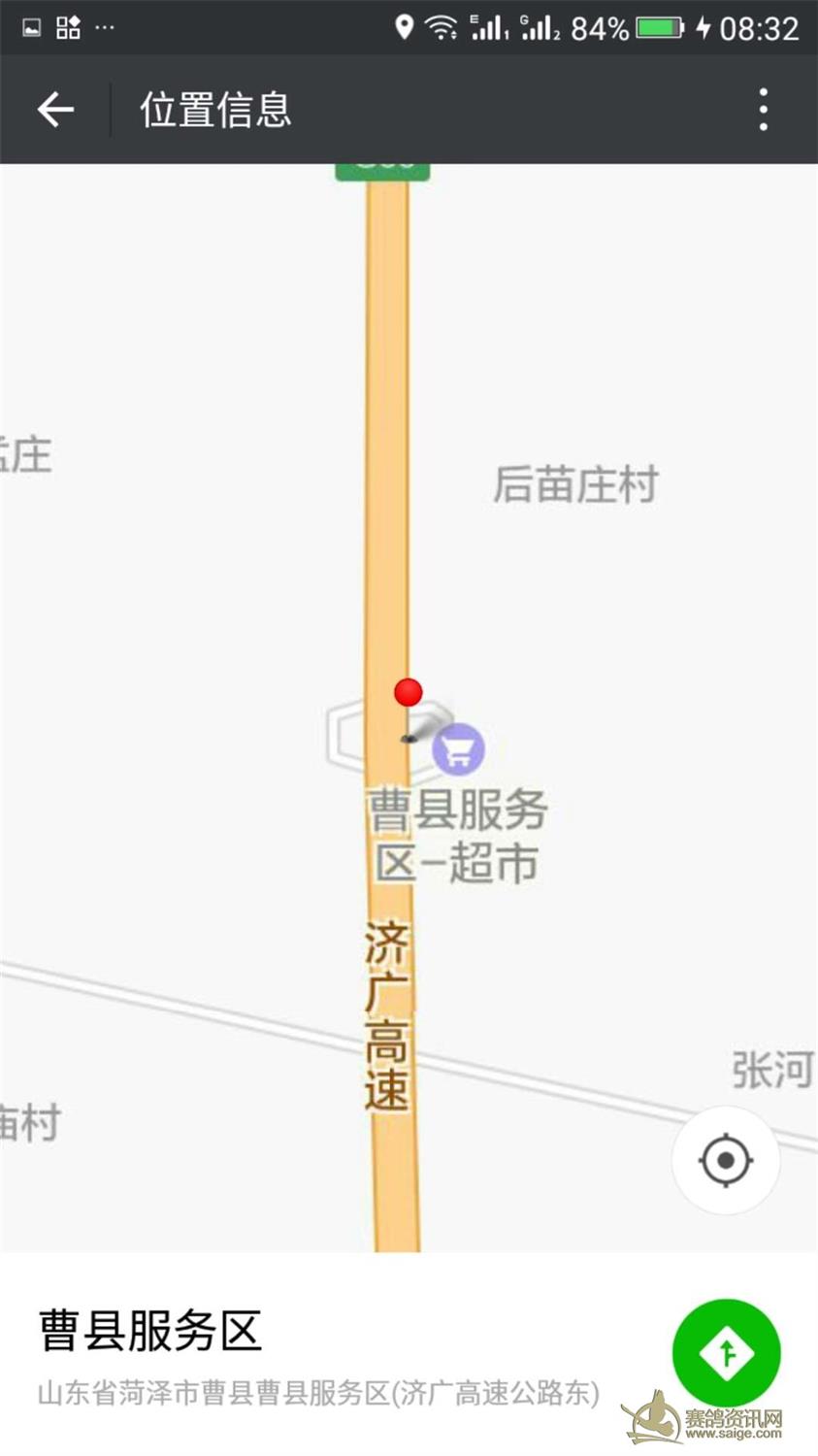Recenter map to my current location
The width and height of the screenshot is (818, 1456).
[x=726, y=1160]
